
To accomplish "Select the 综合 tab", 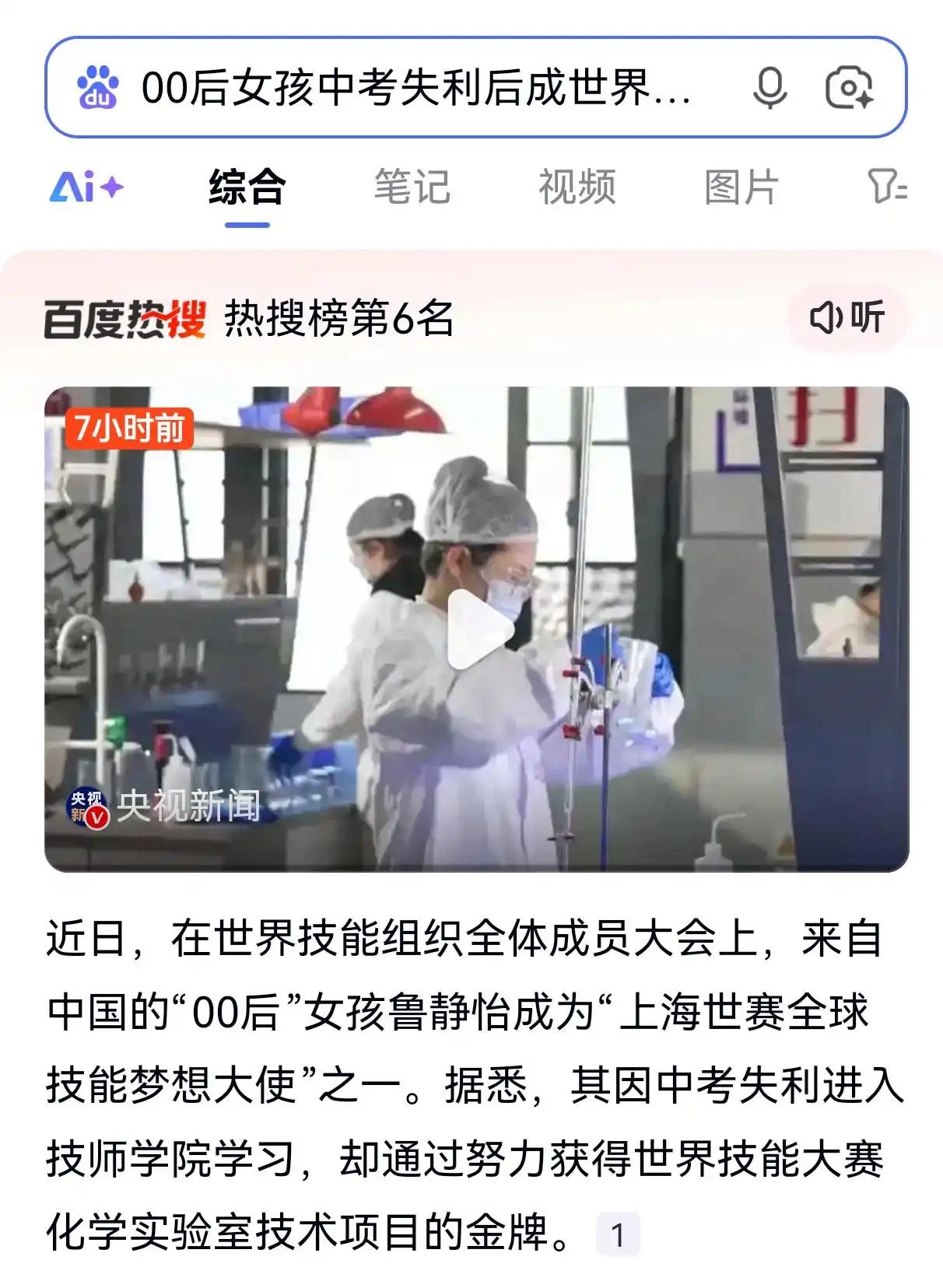I will click(247, 187).
